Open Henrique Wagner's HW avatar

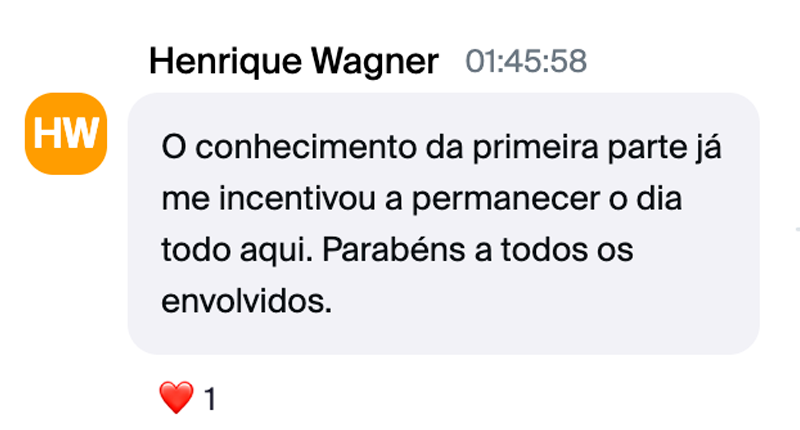66,133
